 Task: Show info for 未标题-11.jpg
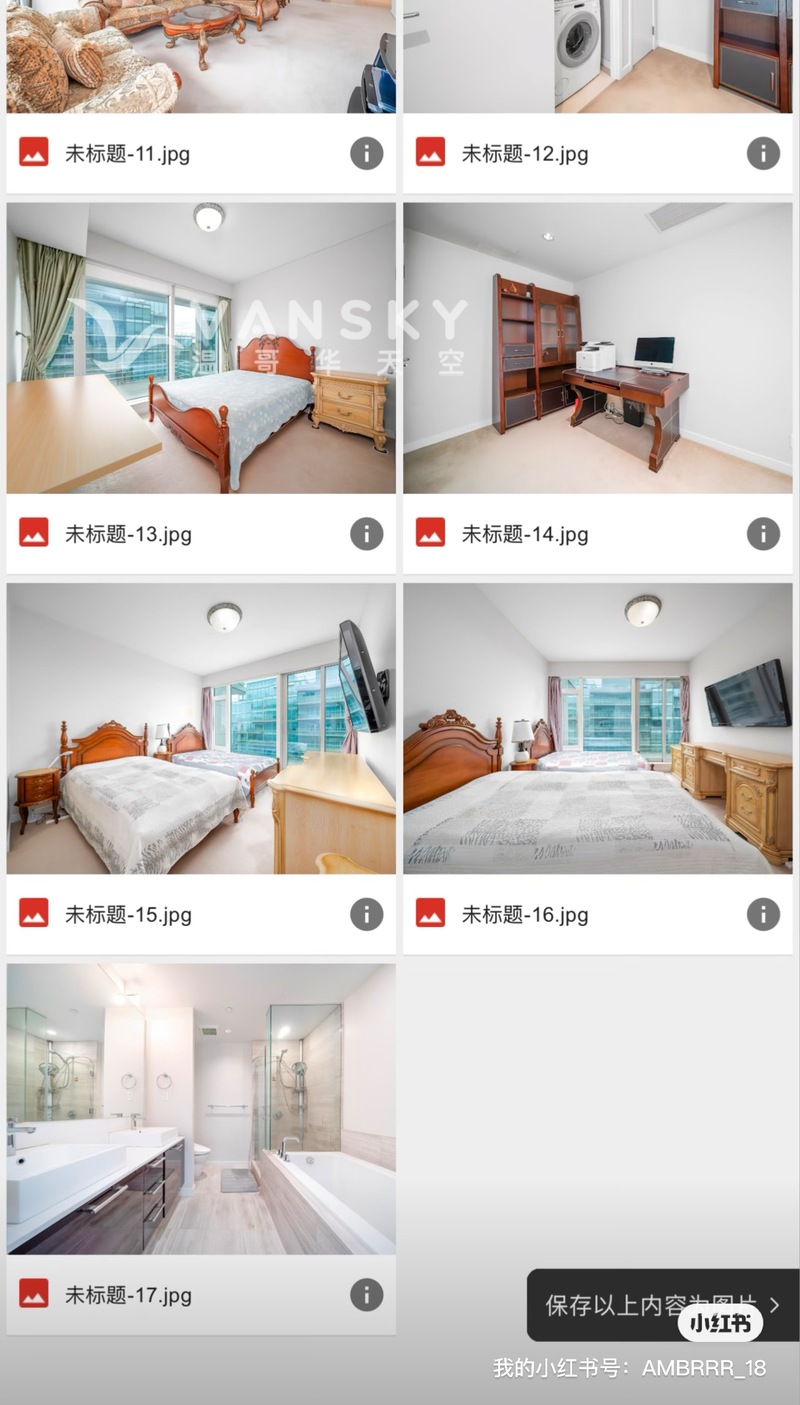pos(366,153)
